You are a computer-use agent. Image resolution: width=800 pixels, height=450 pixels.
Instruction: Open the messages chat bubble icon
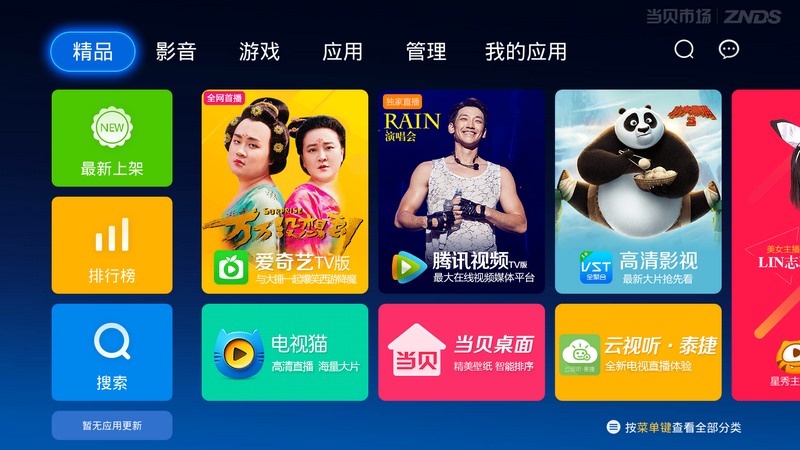tap(729, 50)
